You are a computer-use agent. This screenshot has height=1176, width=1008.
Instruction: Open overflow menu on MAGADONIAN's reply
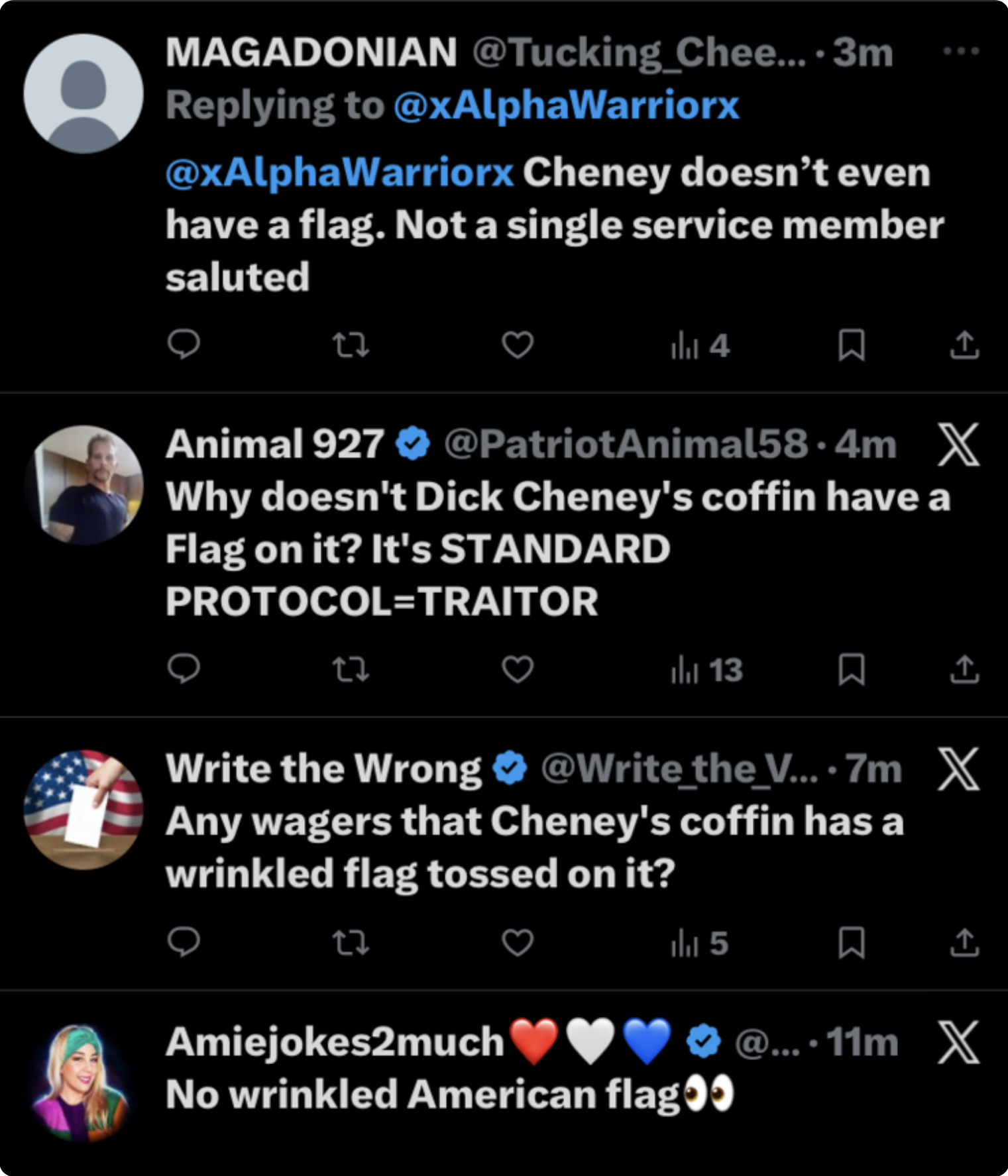[x=961, y=51]
